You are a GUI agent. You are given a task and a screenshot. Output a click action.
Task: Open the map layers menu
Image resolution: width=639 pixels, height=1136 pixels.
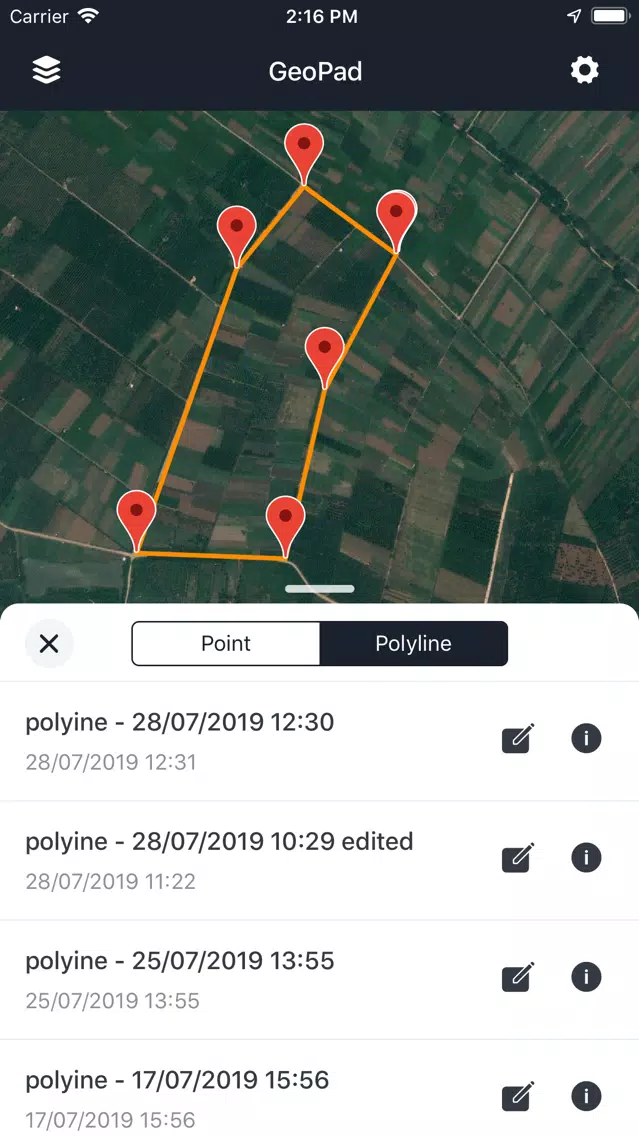click(x=47, y=70)
